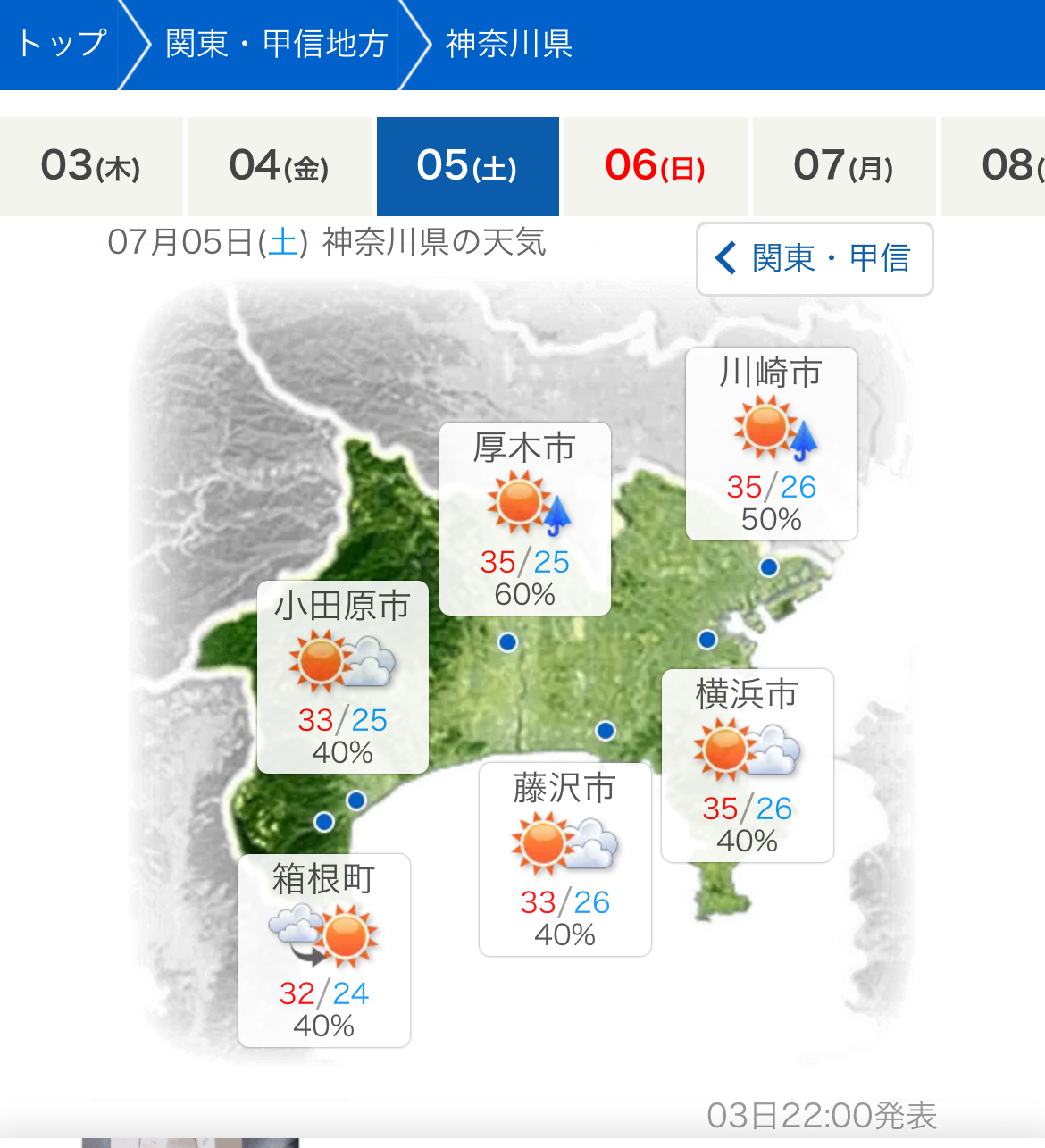Open 厚木市 weather card
The image size is (1045, 1148).
coord(525,519)
